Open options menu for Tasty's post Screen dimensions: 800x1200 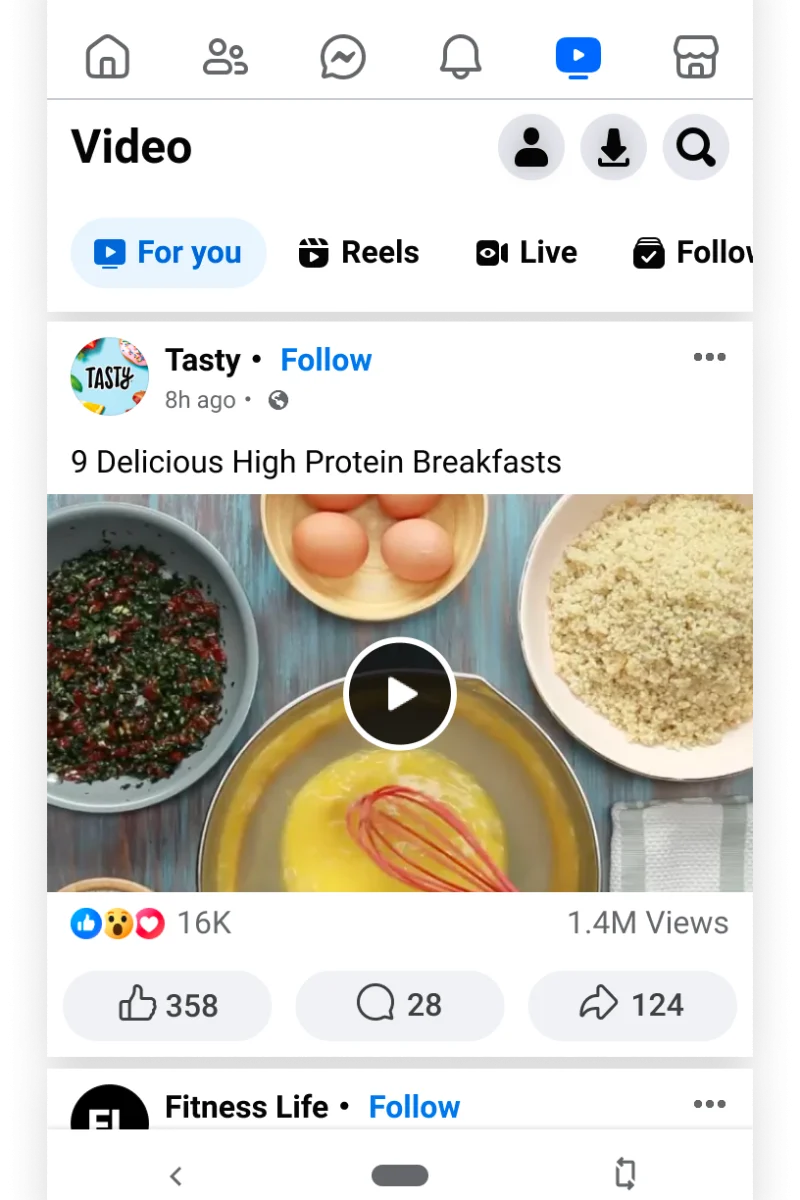pyautogui.click(x=709, y=358)
